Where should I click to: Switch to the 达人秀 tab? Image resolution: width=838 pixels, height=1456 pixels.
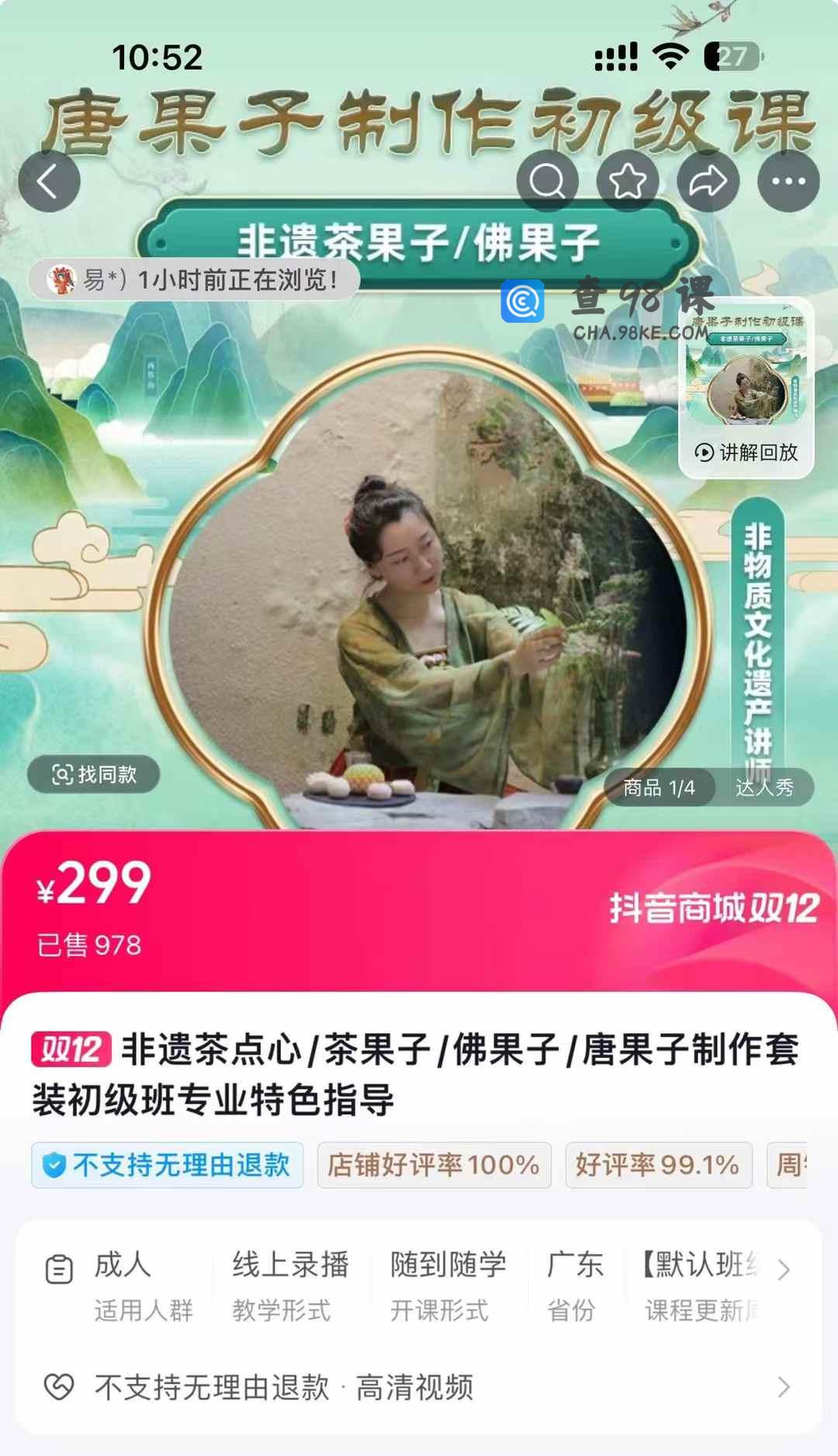764,788
